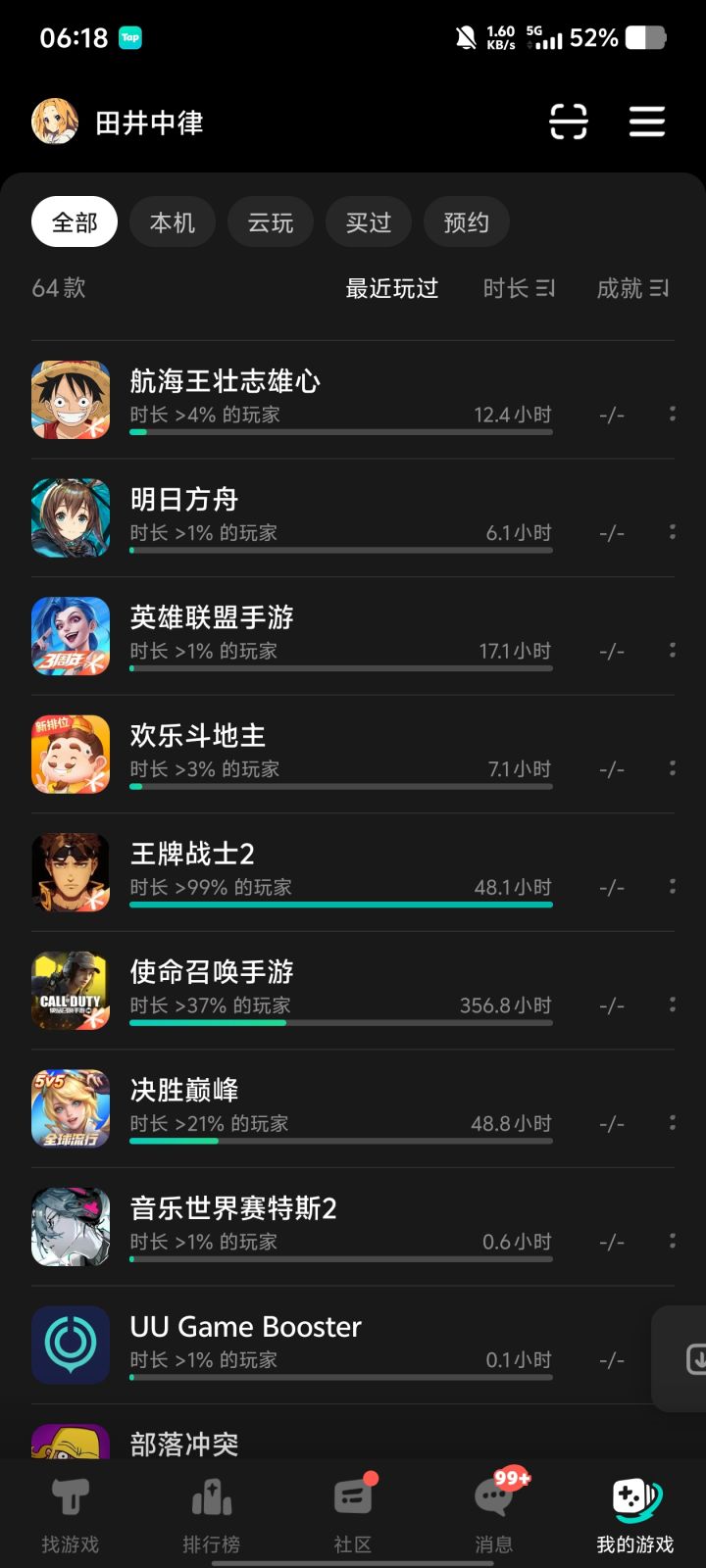
Task: Switch to the 云玩 tab
Action: [x=271, y=221]
